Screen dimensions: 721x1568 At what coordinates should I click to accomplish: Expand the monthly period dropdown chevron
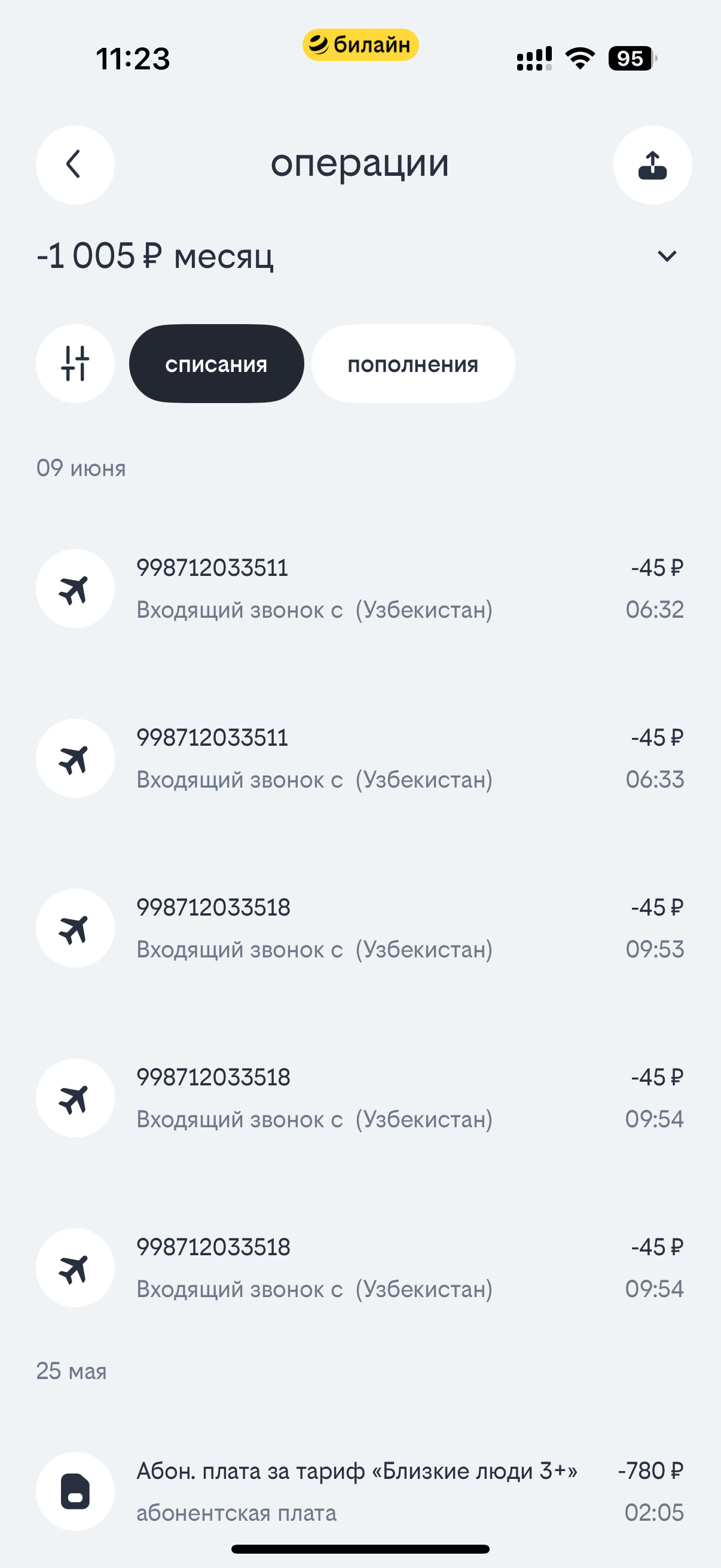(x=667, y=257)
